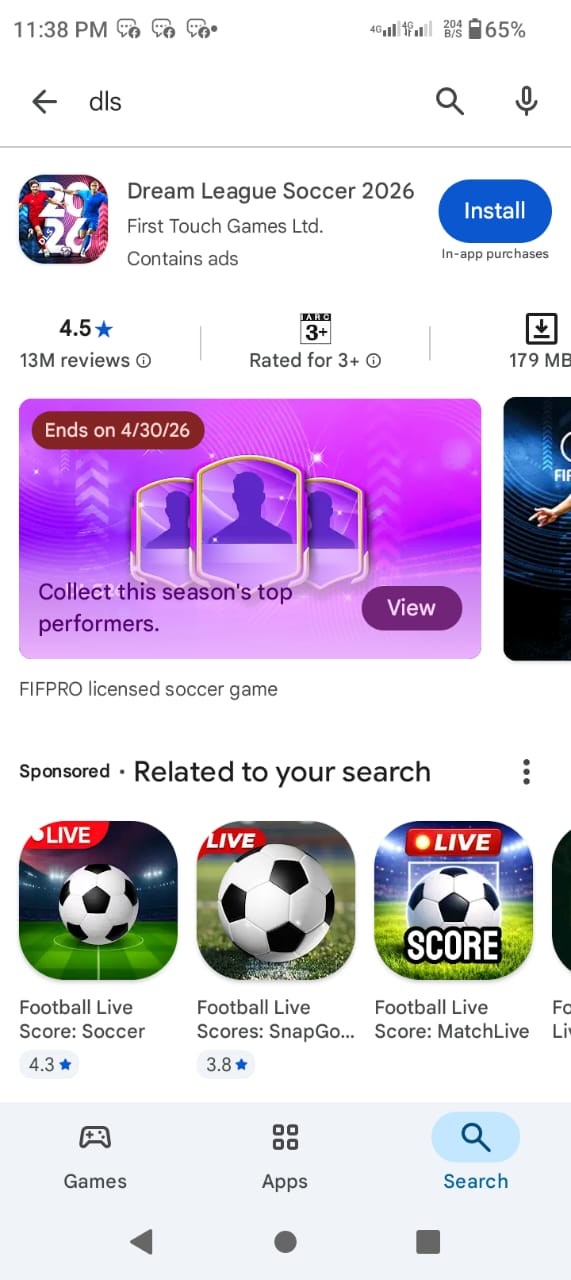
Task: Select the Search tab in bottom navigation
Action: tap(475, 1155)
